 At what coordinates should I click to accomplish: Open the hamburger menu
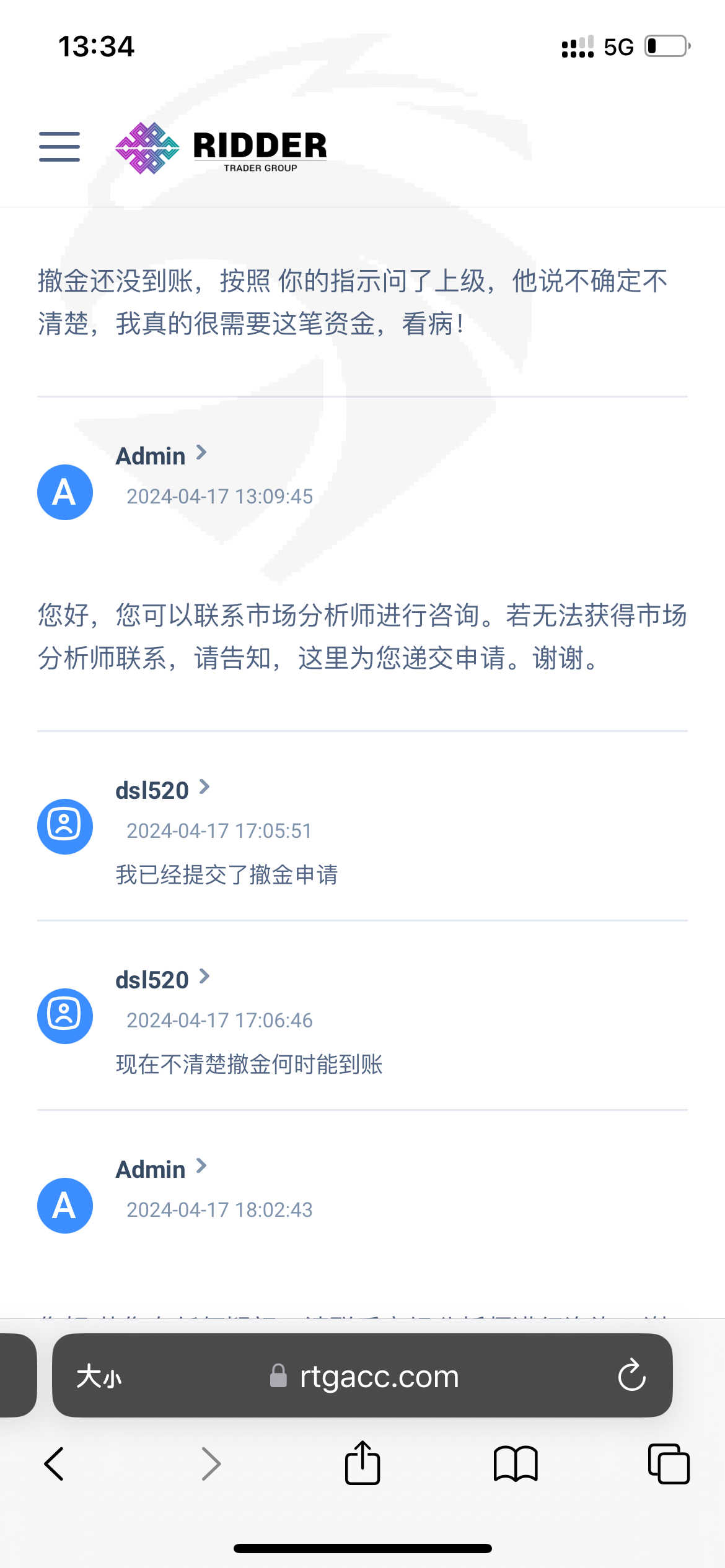click(59, 147)
